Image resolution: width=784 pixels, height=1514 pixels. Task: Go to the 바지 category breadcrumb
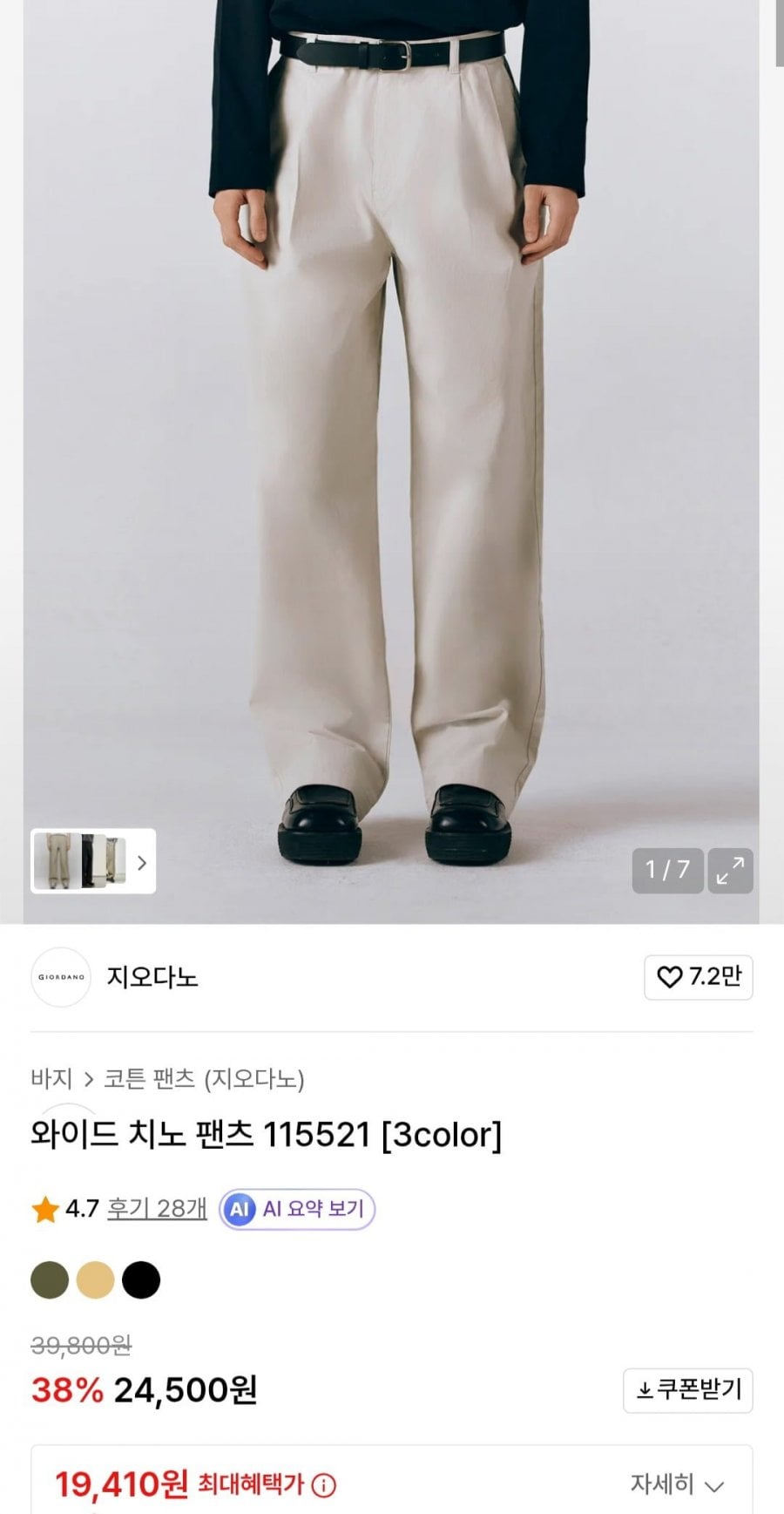point(51,1079)
